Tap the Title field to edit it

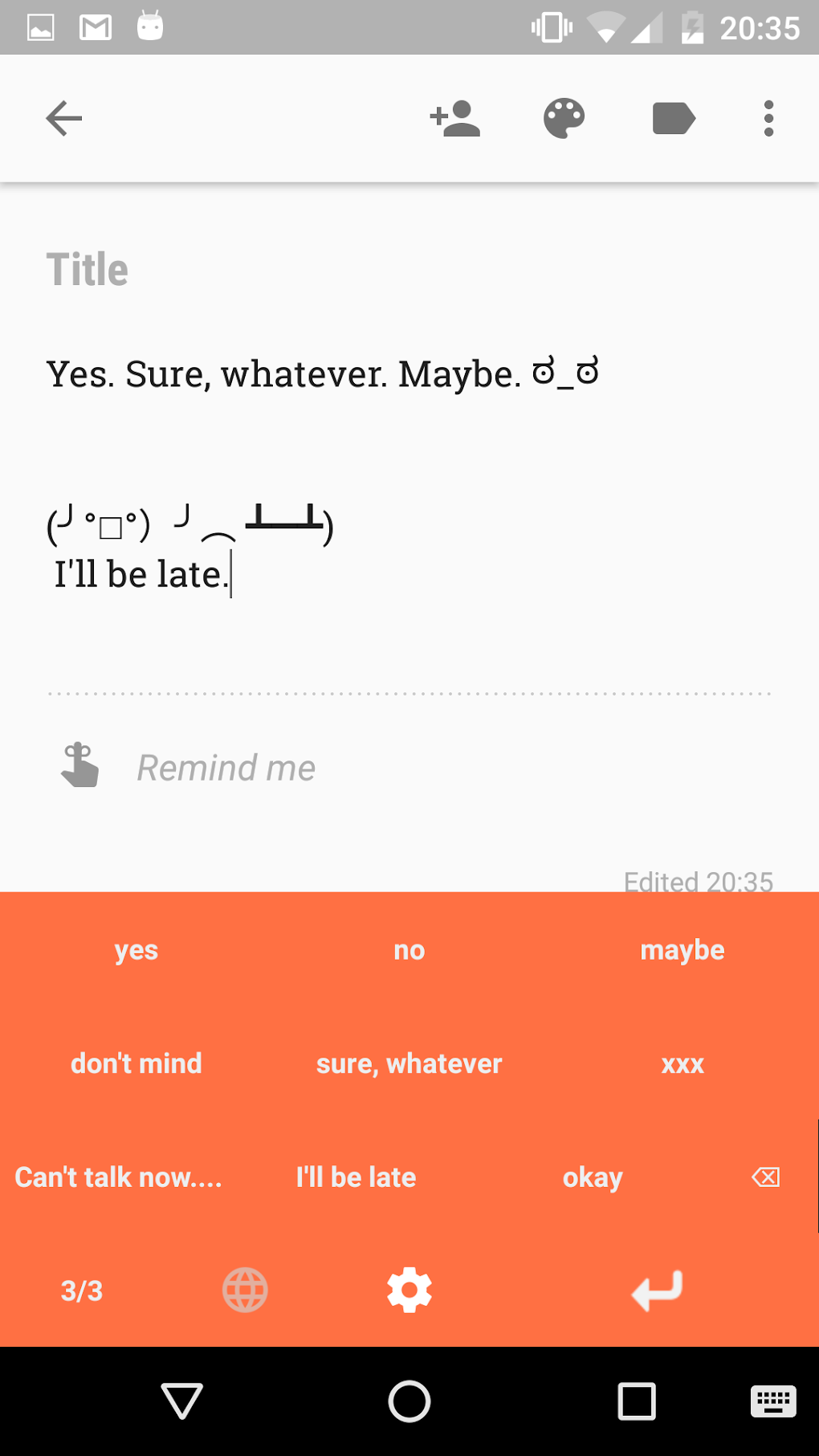[x=88, y=269]
